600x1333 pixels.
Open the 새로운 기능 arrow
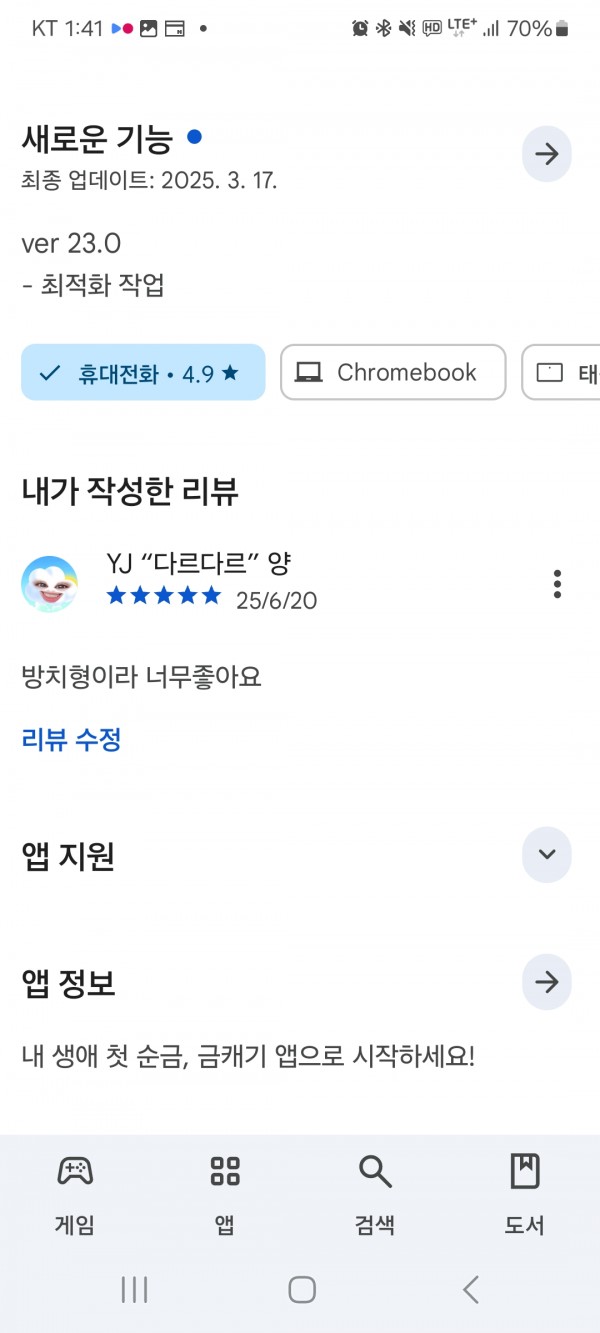(547, 154)
